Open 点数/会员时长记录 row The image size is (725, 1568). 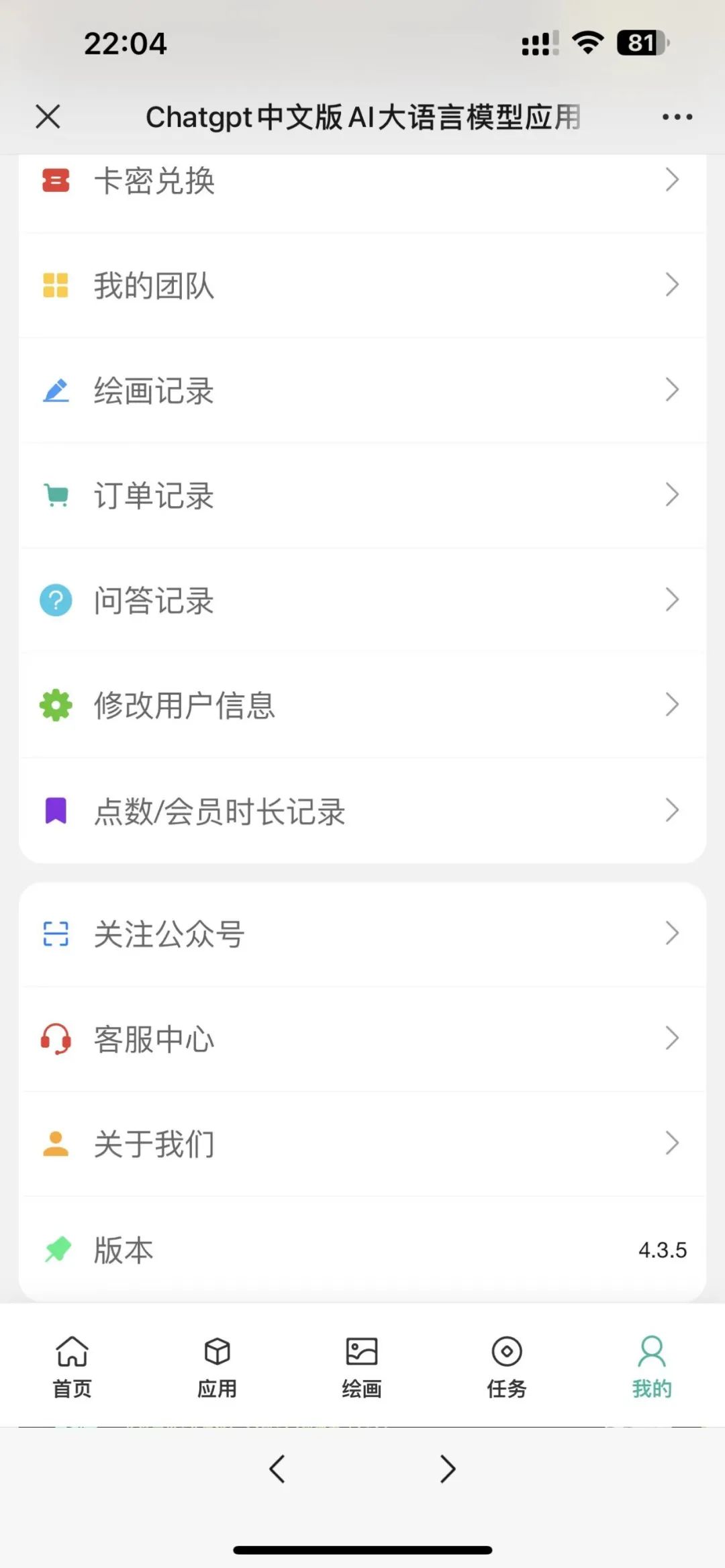[x=362, y=810]
